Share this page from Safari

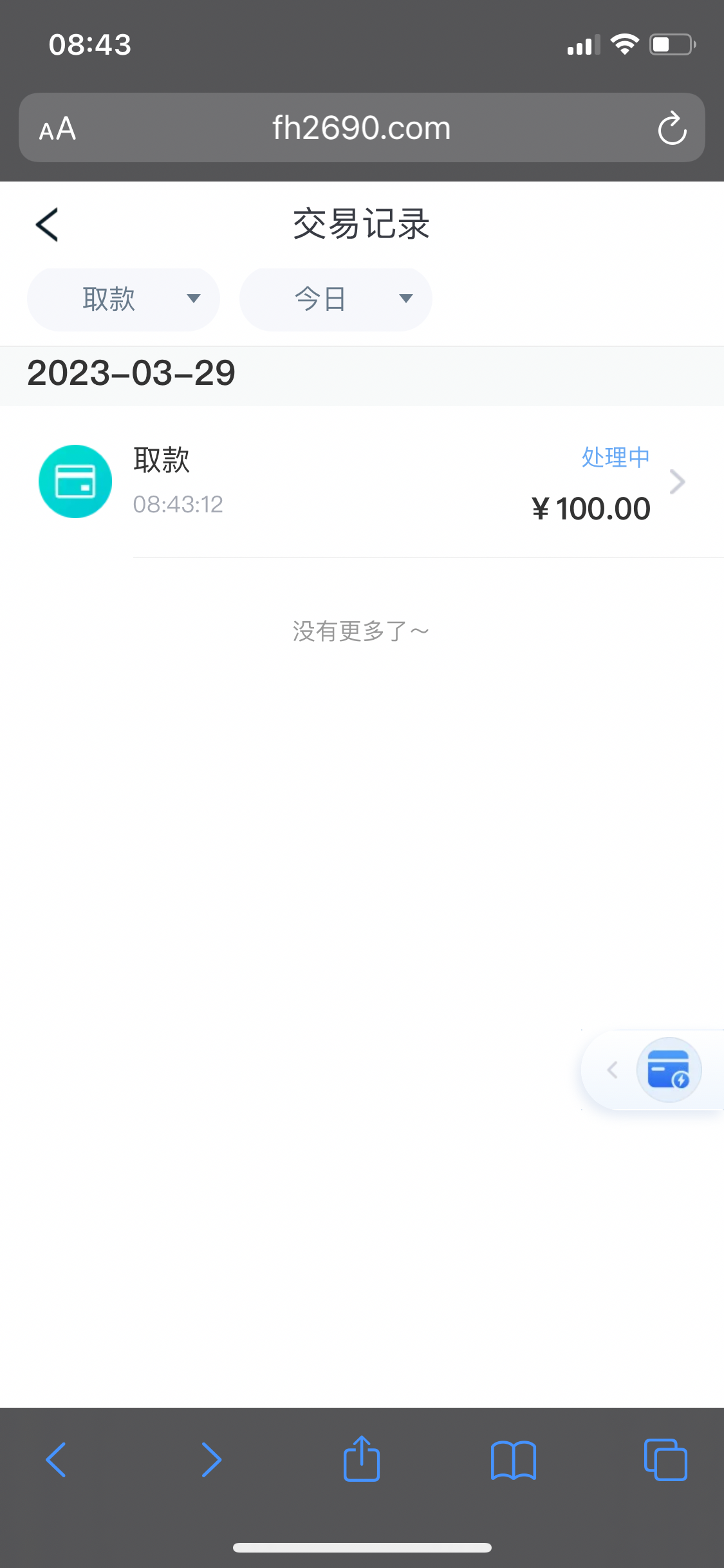362,1459
